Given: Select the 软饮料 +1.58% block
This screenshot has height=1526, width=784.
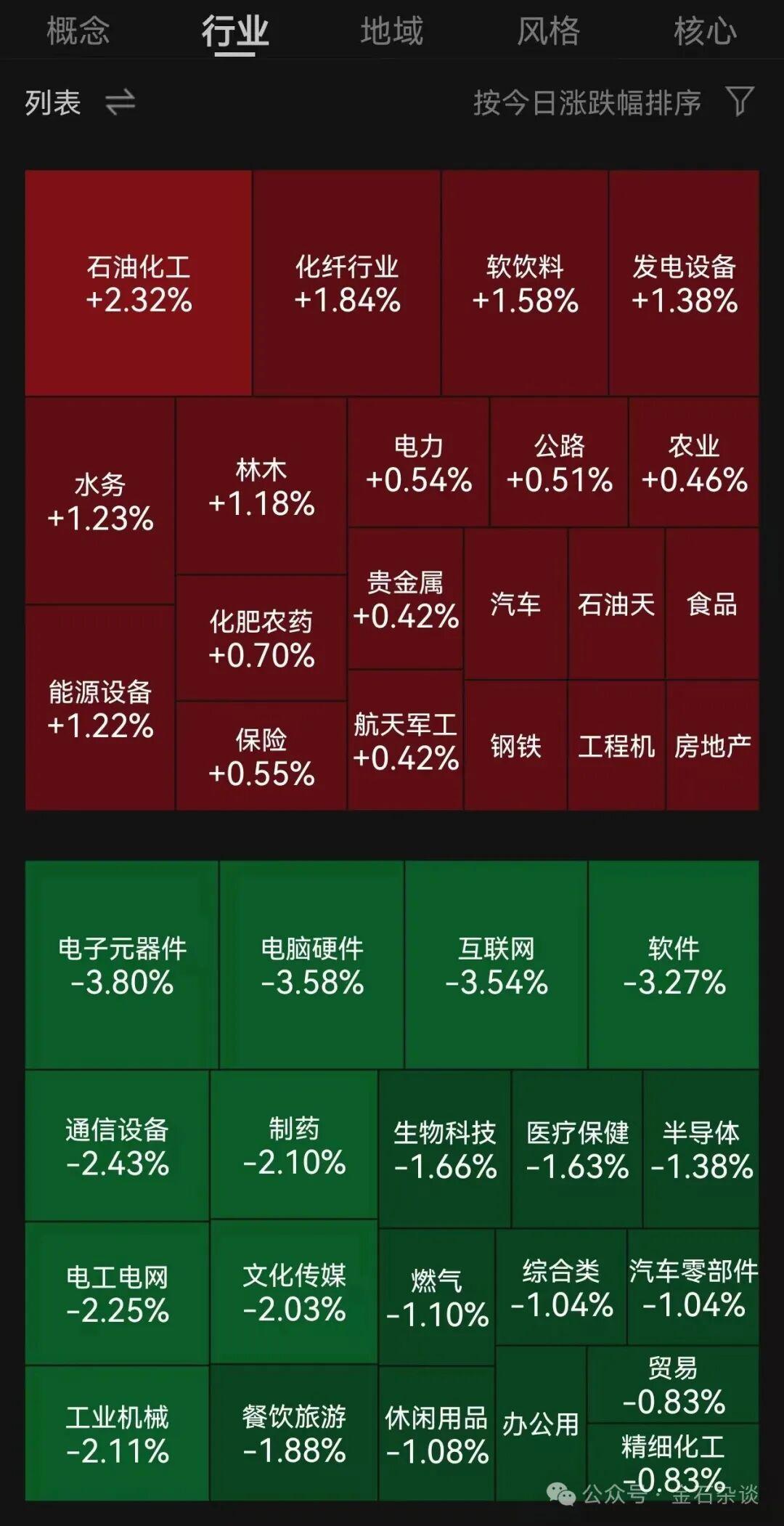Looking at the screenshot, I should (x=525, y=283).
